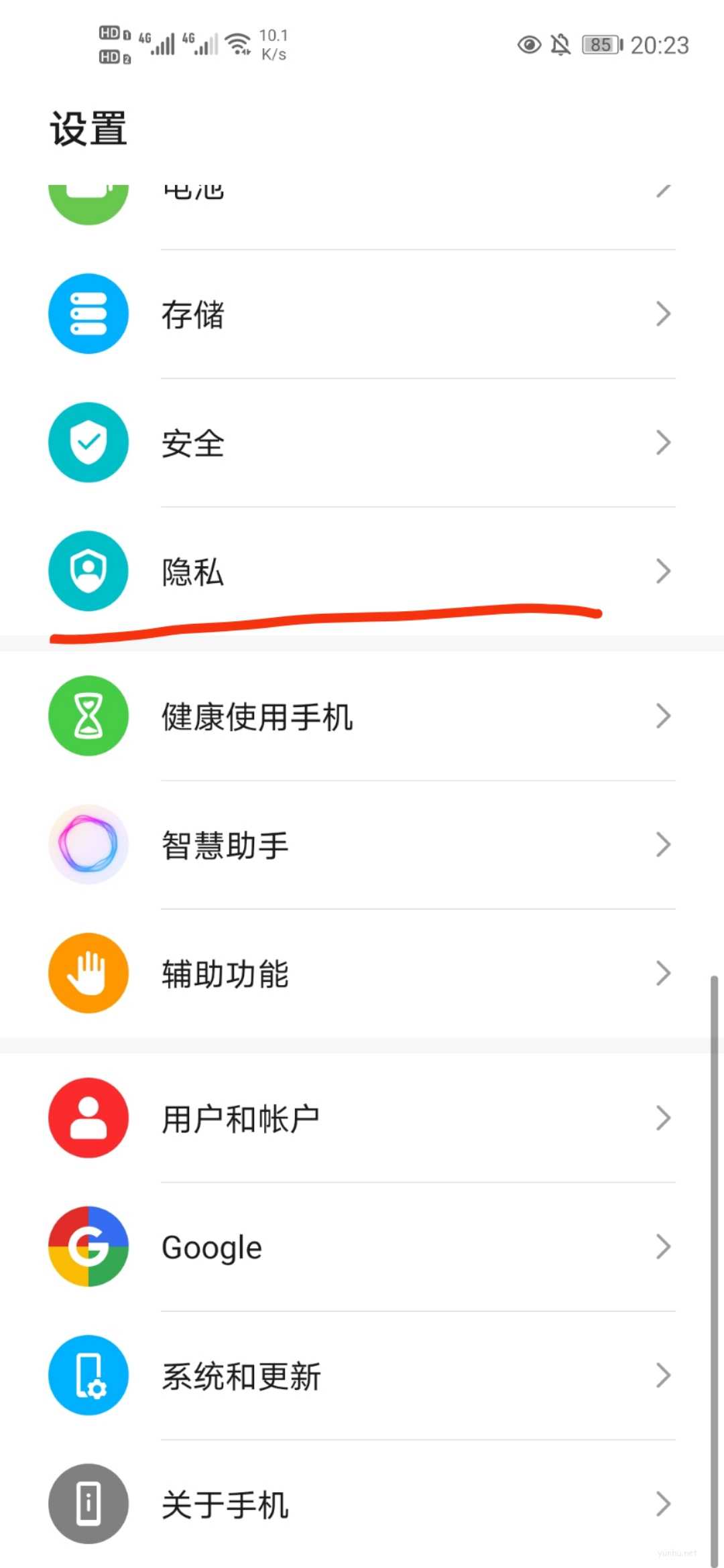Open the Storage (存储) blue icon

pos(88,314)
